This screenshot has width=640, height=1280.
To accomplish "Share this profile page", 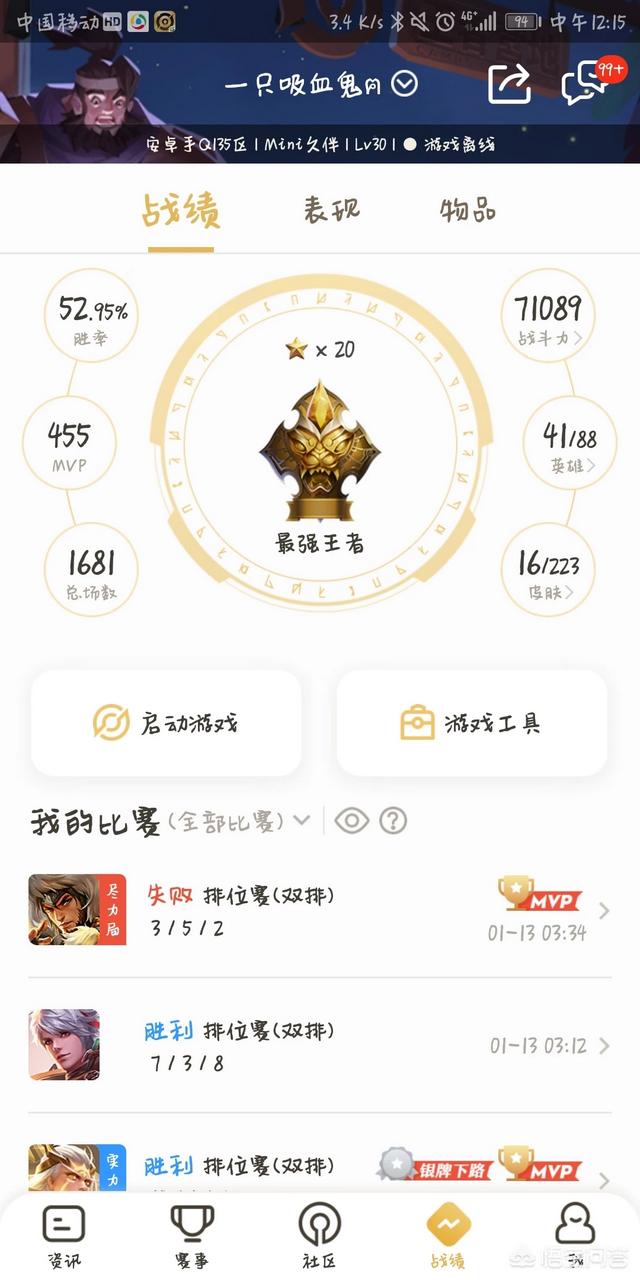I will [x=509, y=84].
